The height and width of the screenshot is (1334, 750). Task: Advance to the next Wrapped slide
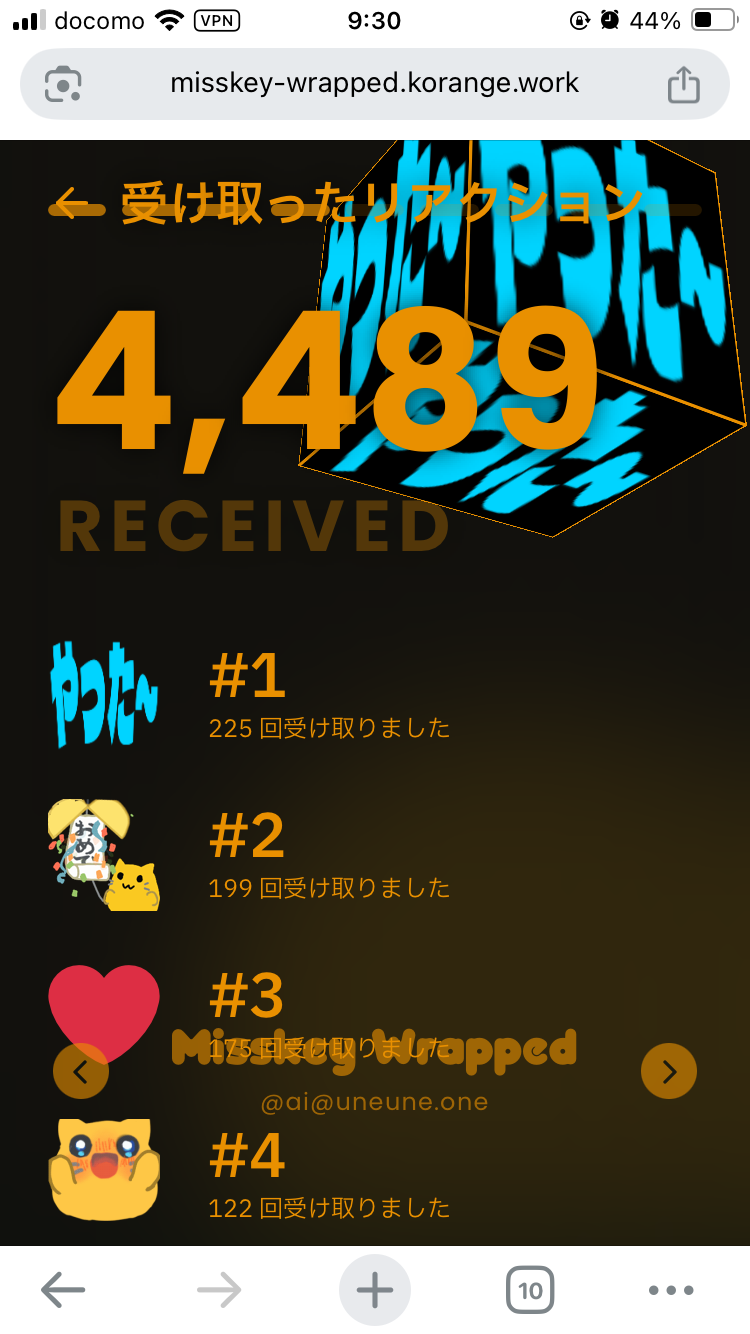coord(669,1071)
